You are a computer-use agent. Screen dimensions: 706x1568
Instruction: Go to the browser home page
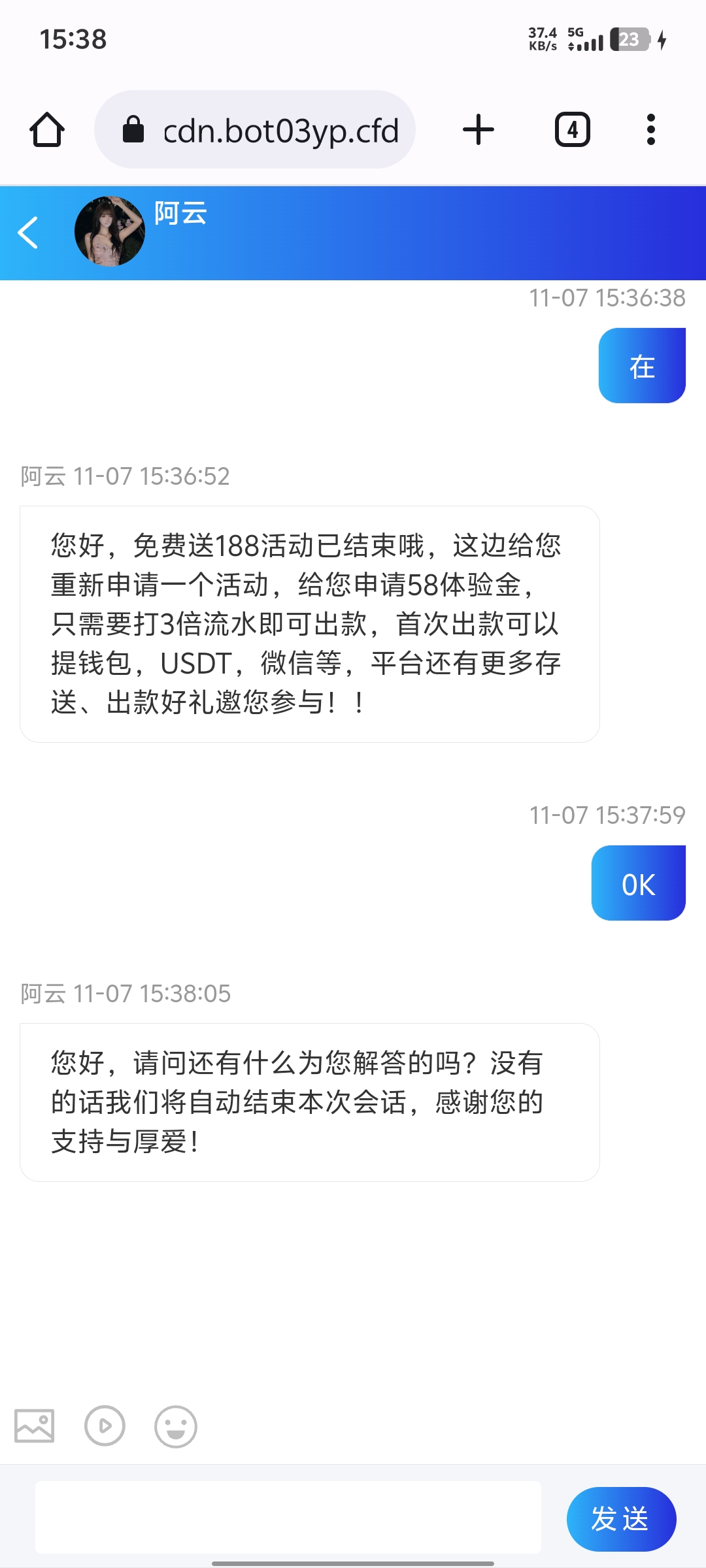(x=47, y=130)
